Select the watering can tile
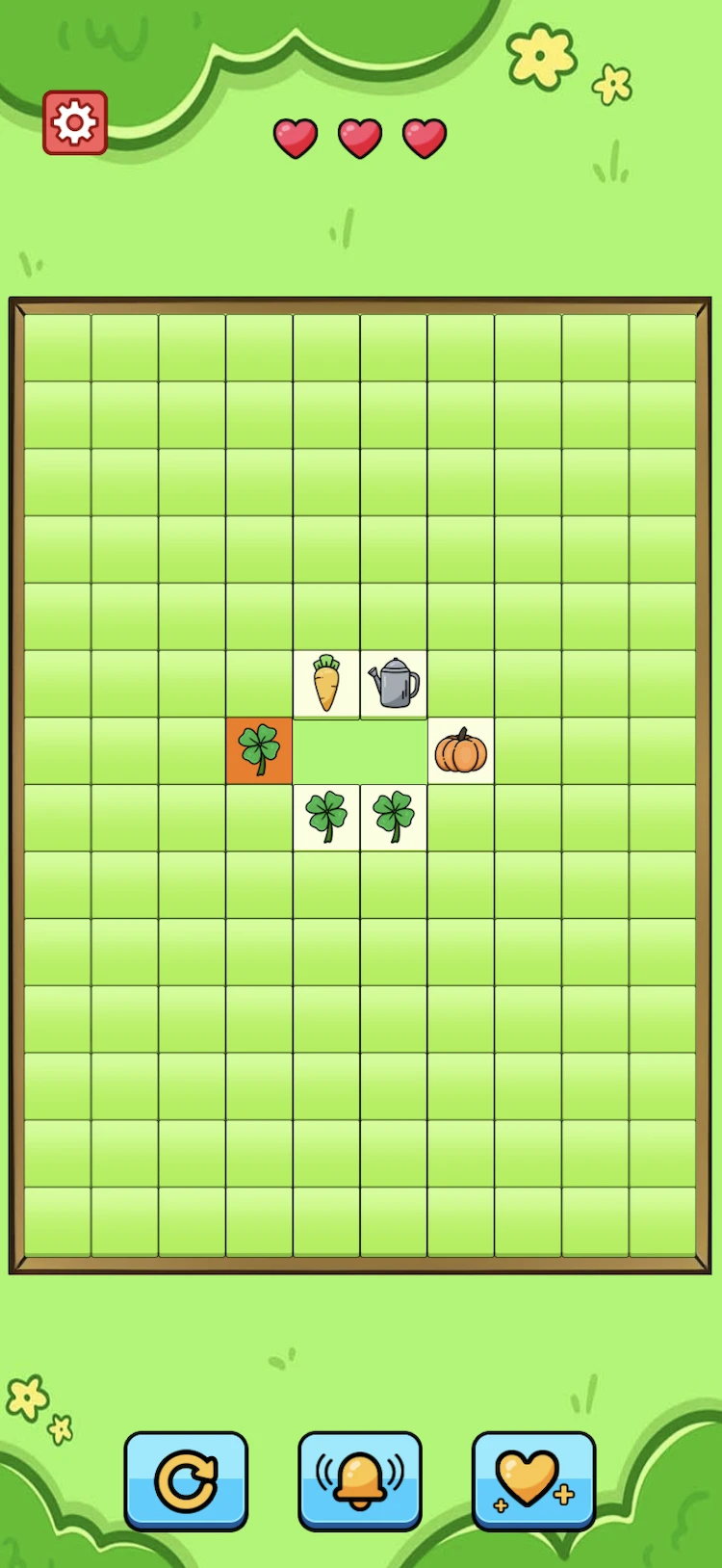This screenshot has width=722, height=1568. pyautogui.click(x=394, y=684)
